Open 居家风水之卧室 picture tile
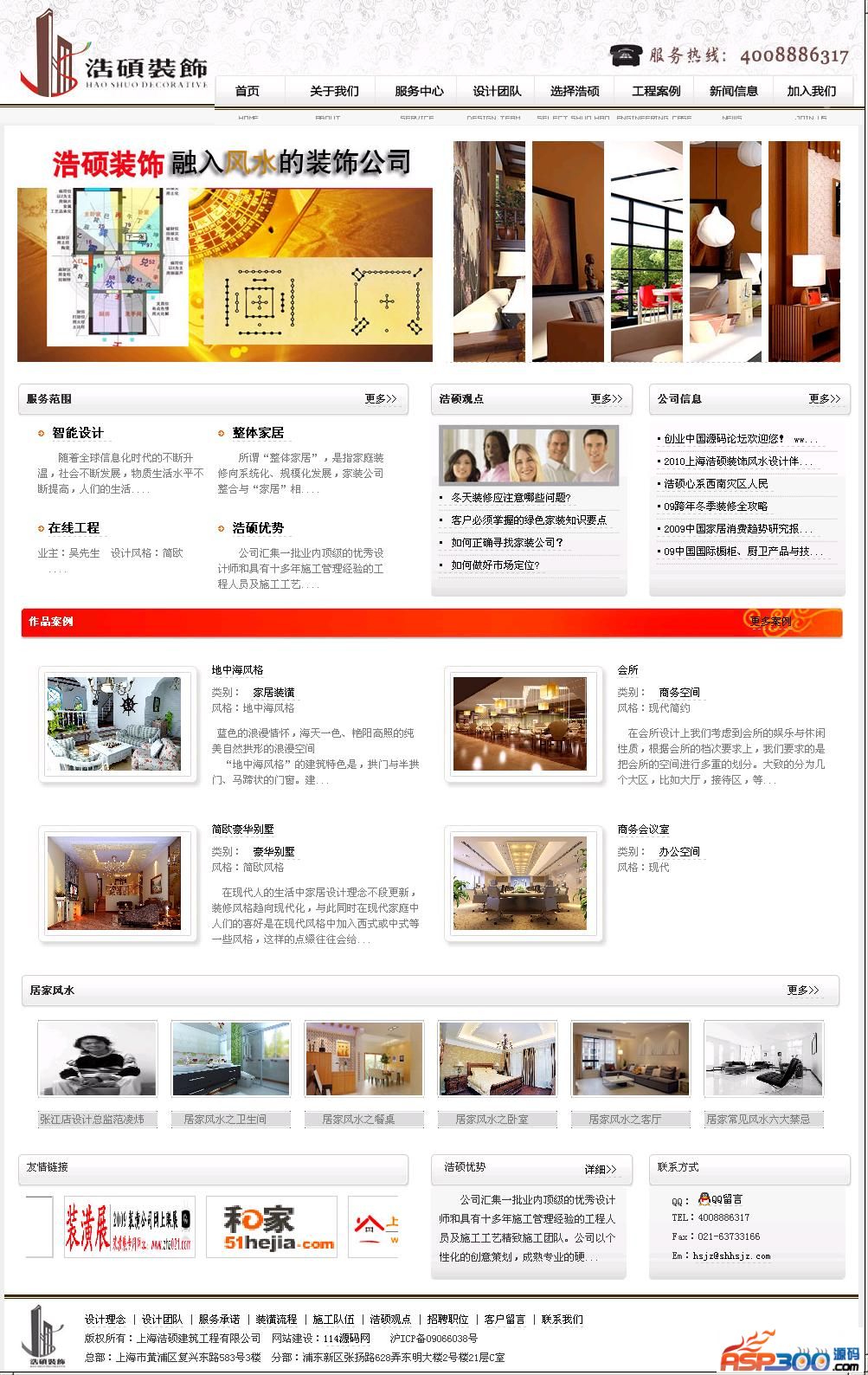The height and width of the screenshot is (1375, 868). (x=498, y=1058)
